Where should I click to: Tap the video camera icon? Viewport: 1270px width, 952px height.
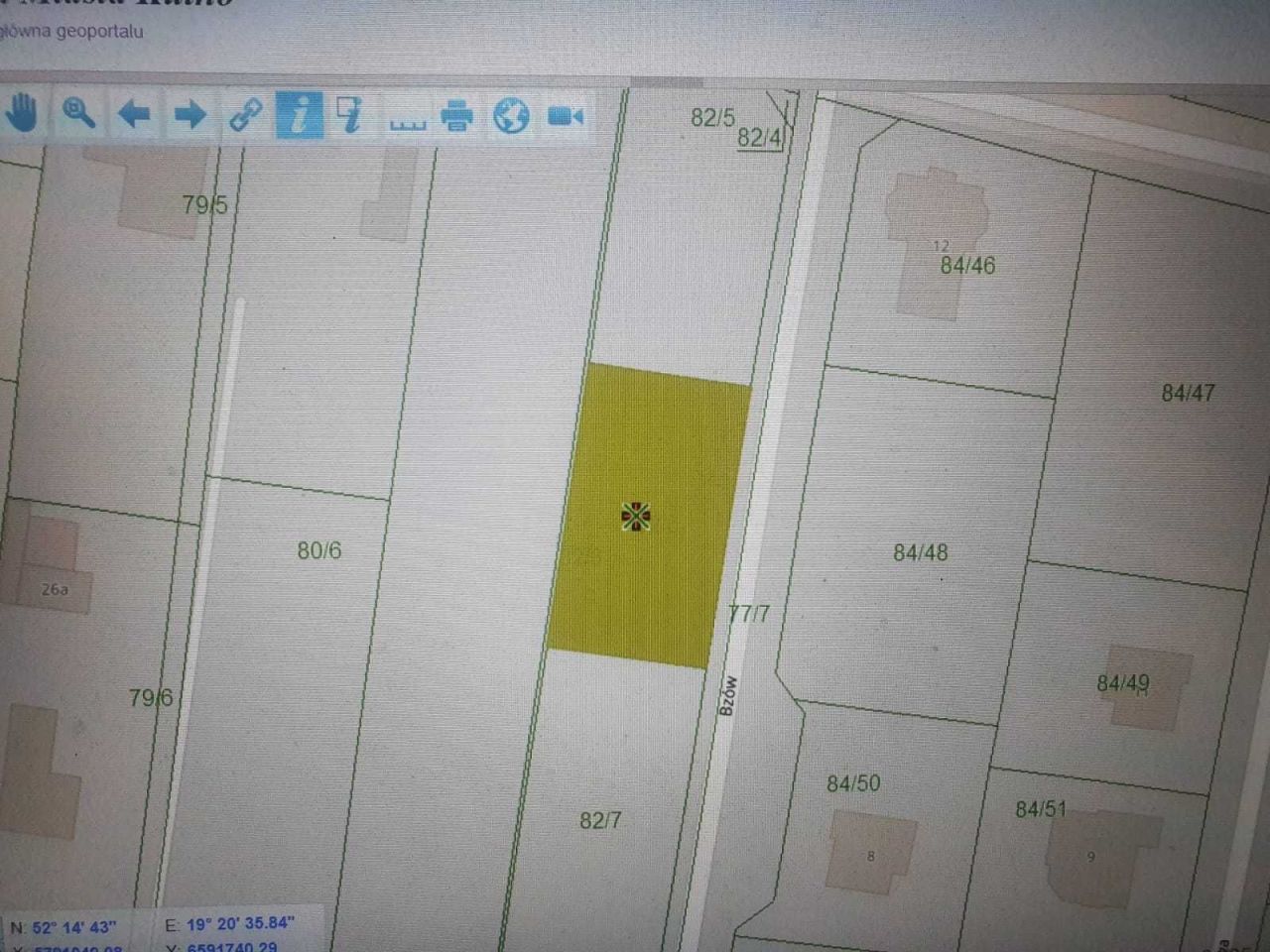coord(566,116)
